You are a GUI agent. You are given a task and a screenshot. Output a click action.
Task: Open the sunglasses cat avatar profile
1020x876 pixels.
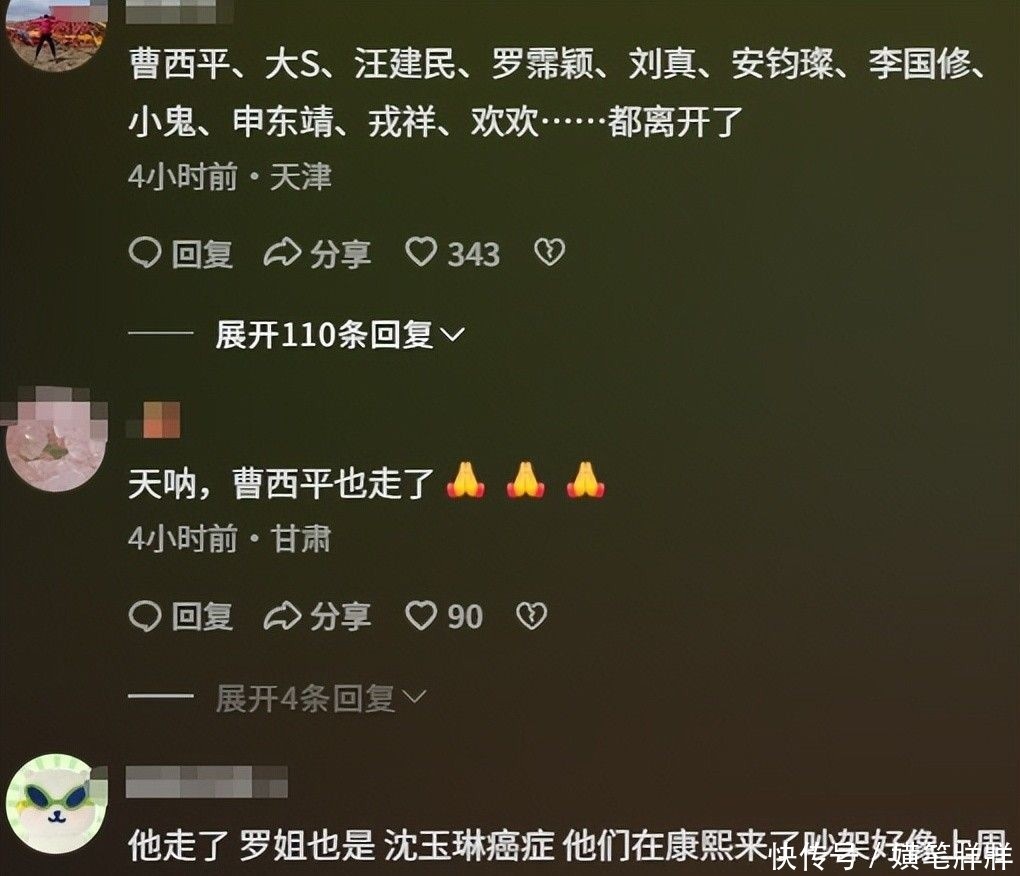[56, 803]
